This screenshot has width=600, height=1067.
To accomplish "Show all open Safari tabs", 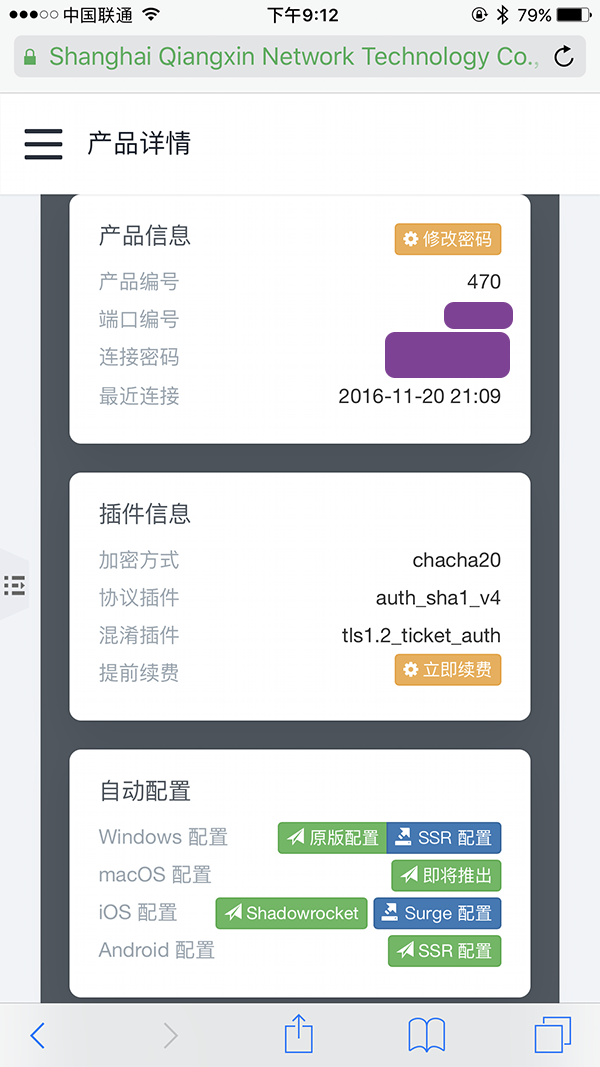I will click(552, 1036).
